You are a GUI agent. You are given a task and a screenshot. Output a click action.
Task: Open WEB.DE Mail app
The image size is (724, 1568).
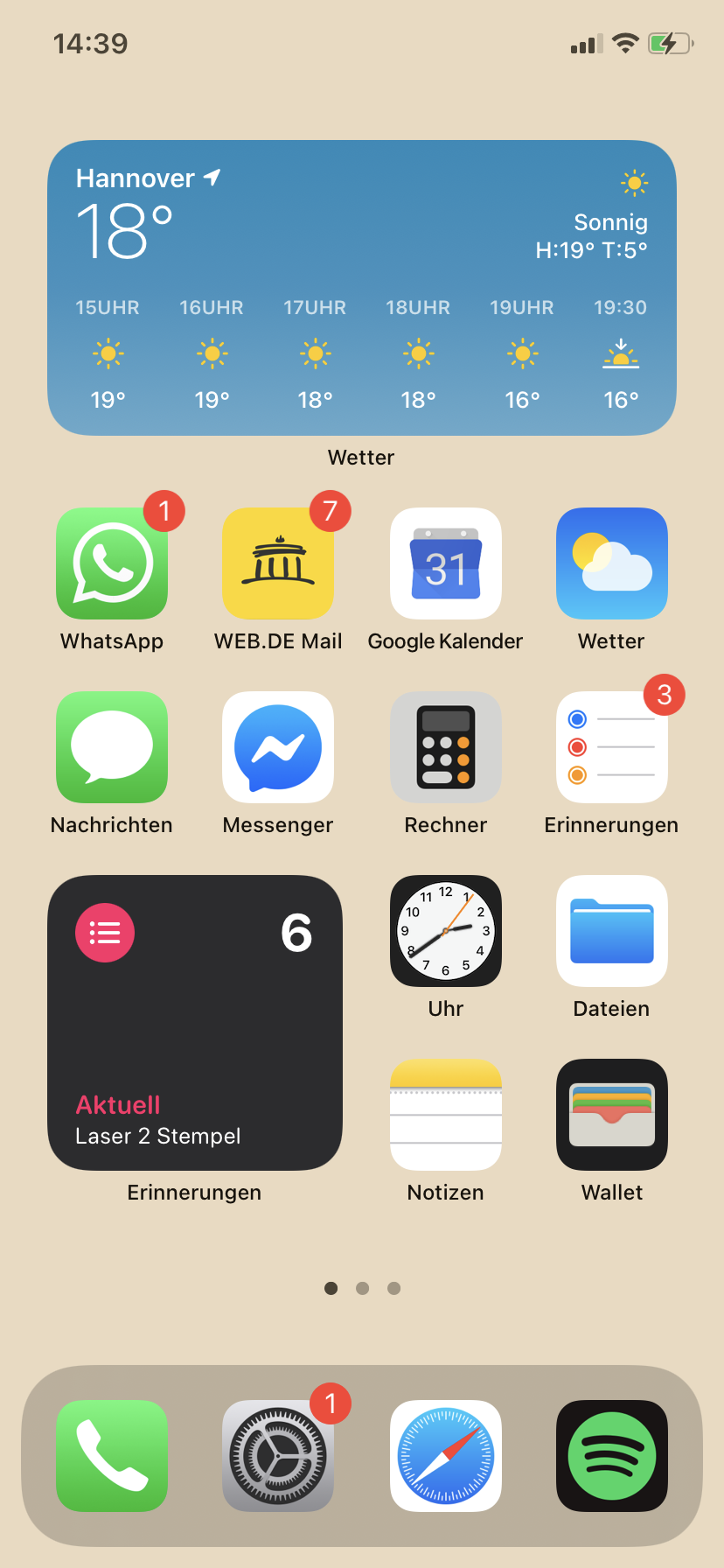pos(278,563)
